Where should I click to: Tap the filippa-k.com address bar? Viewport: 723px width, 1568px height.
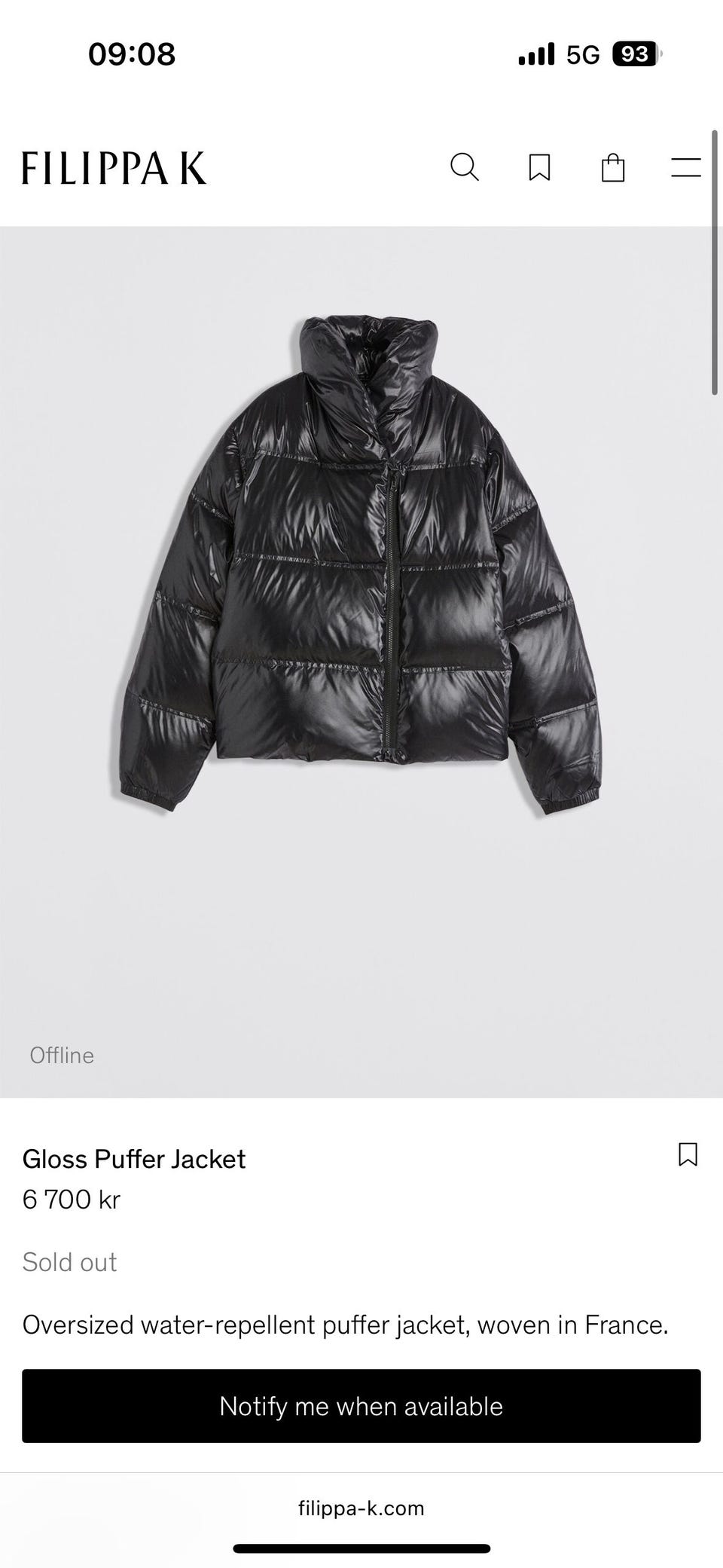361,1508
